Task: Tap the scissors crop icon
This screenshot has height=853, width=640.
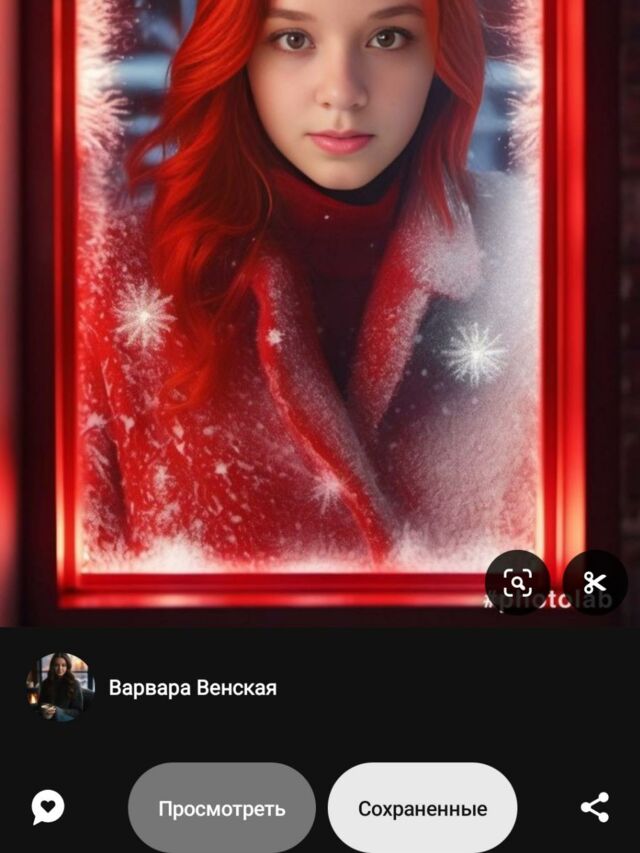Action: (595, 582)
